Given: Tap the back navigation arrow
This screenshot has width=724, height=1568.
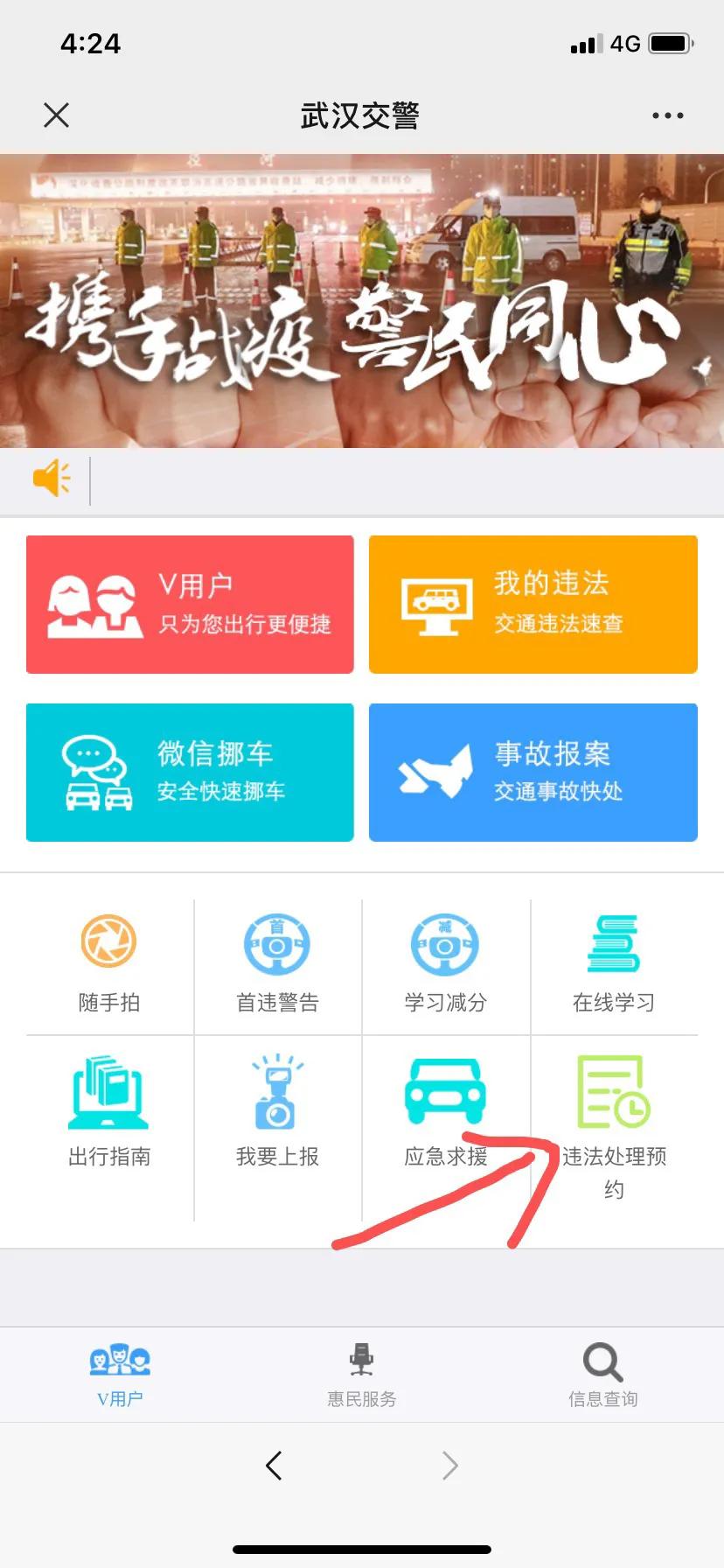Looking at the screenshot, I should (x=274, y=1466).
